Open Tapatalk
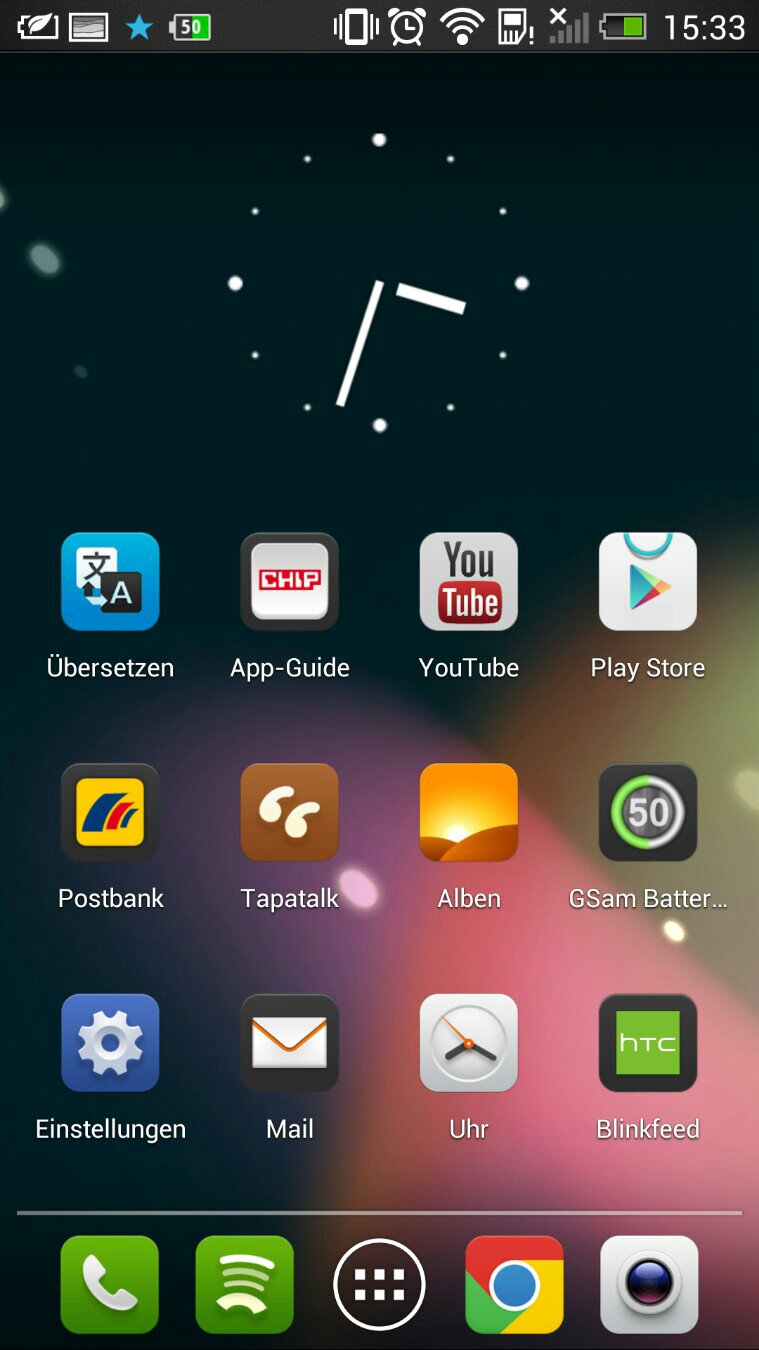The image size is (759, 1350). pyautogui.click(x=290, y=812)
